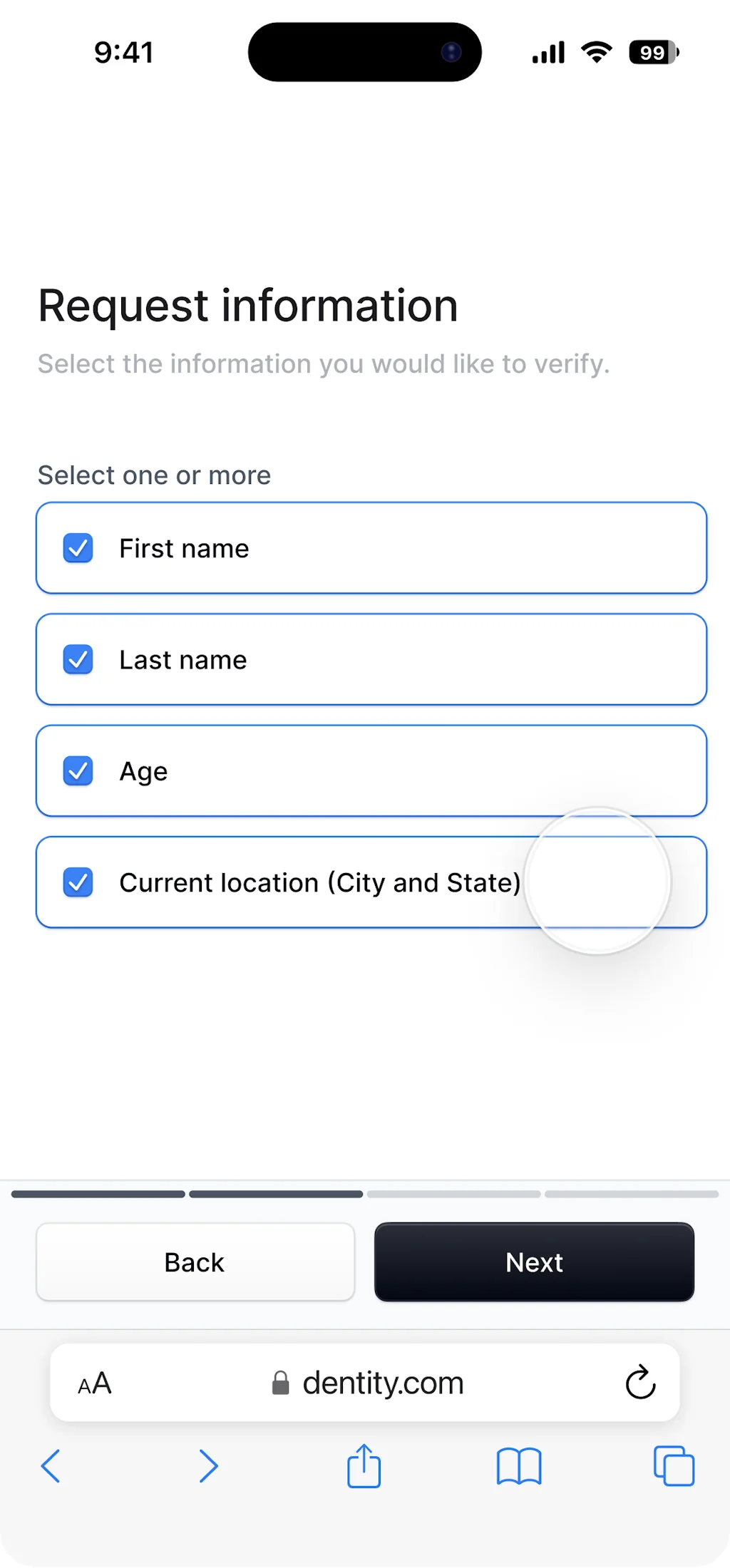This screenshot has width=730, height=1568.
Task: Tap Next to continue
Action: pos(533,1262)
